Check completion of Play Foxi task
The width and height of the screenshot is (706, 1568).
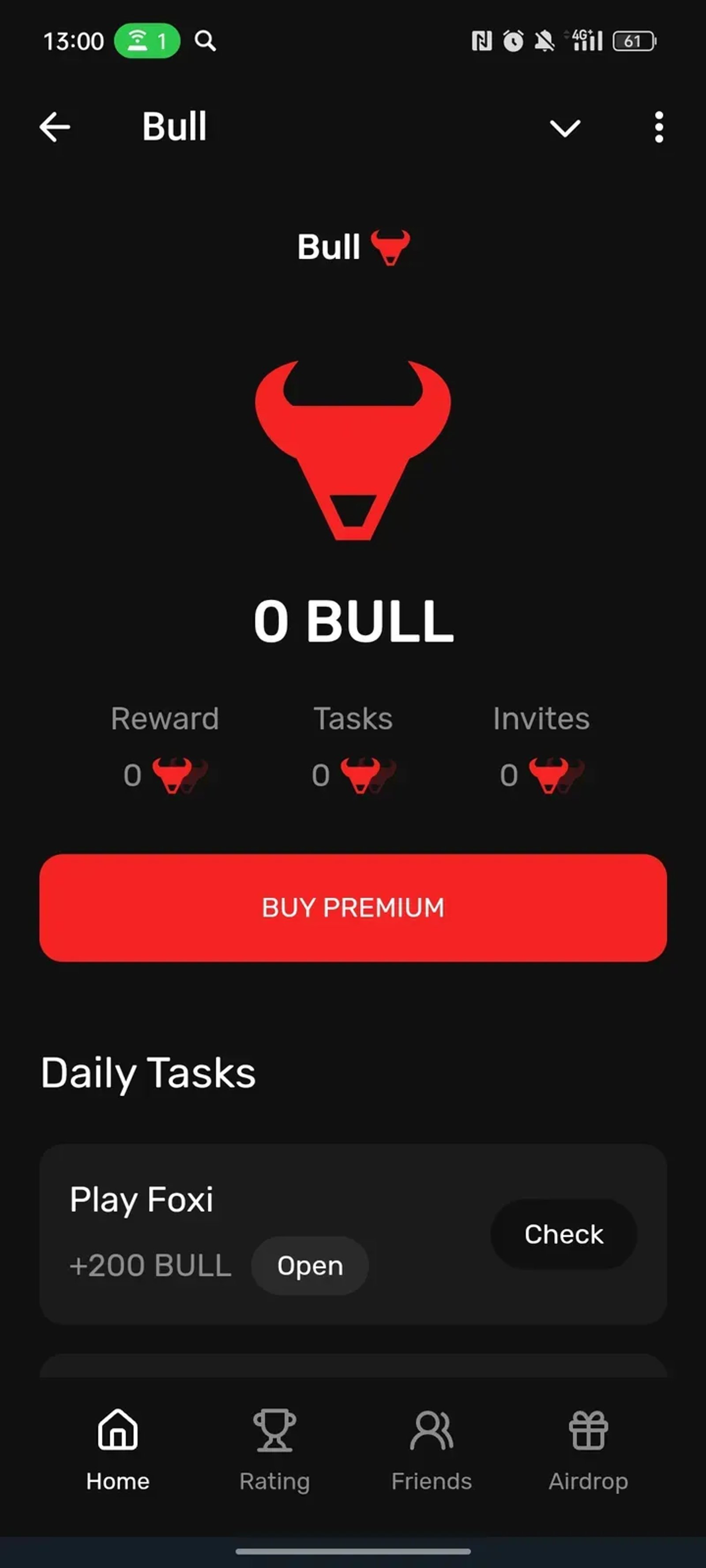click(563, 1234)
